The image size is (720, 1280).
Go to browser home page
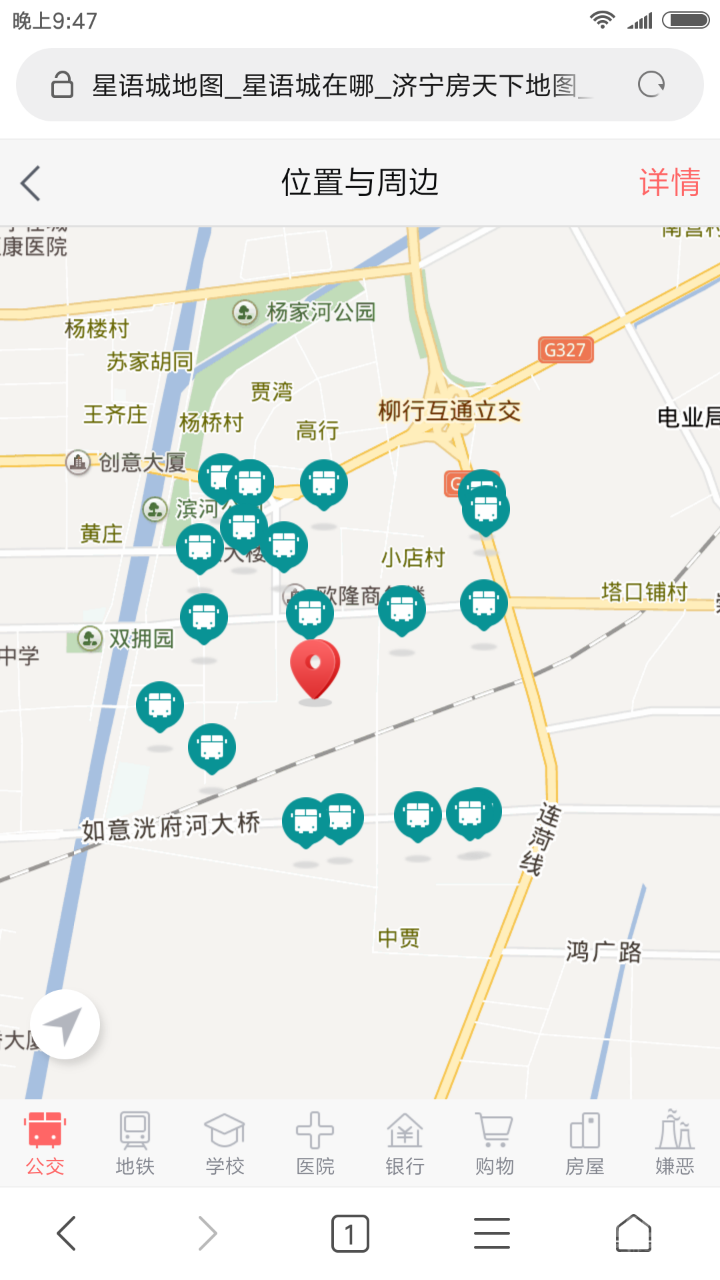tap(633, 1234)
